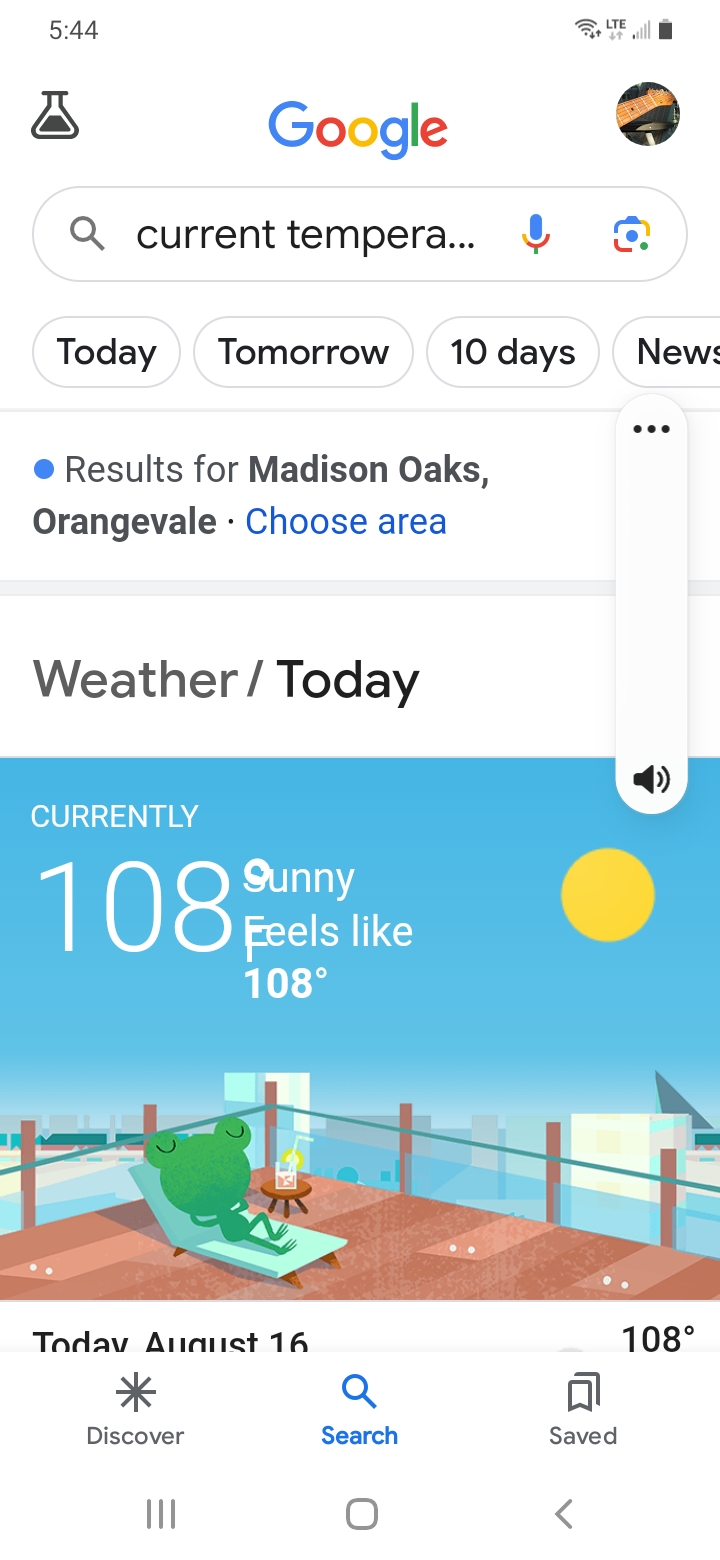Go back using system back button
Screen dimensions: 720x1560
(x=564, y=1513)
